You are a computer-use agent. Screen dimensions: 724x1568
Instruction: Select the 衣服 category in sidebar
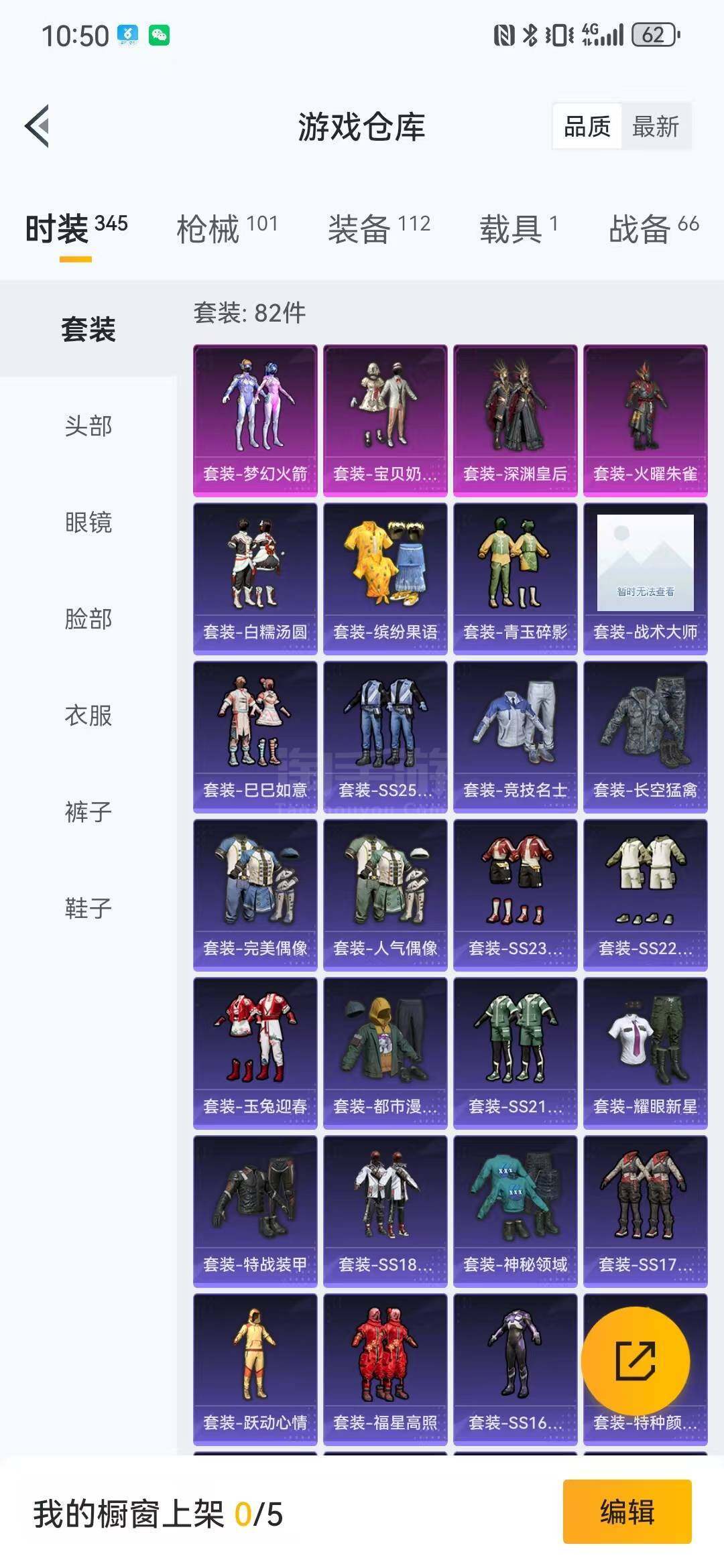(88, 716)
